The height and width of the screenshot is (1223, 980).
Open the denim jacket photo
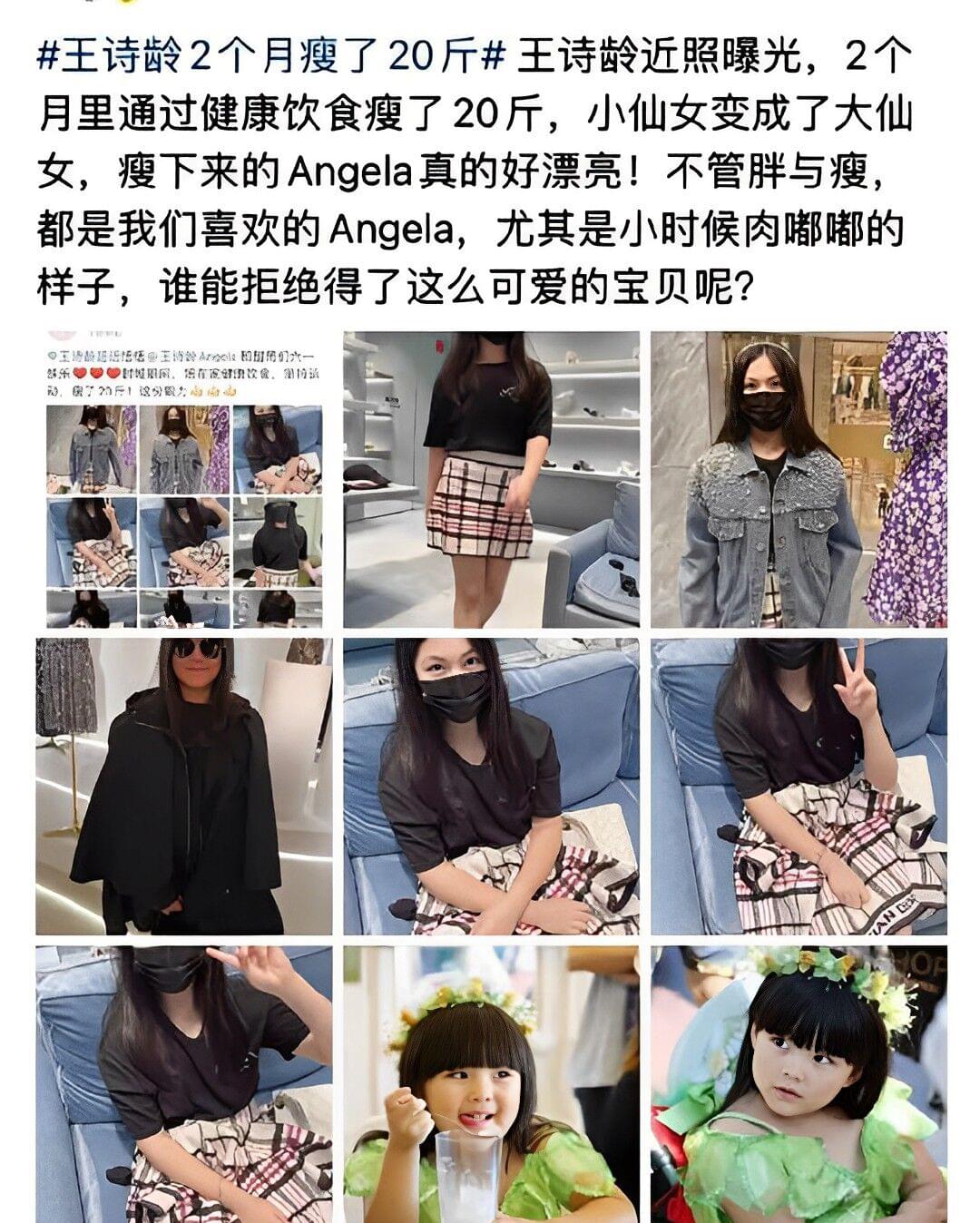[799, 480]
